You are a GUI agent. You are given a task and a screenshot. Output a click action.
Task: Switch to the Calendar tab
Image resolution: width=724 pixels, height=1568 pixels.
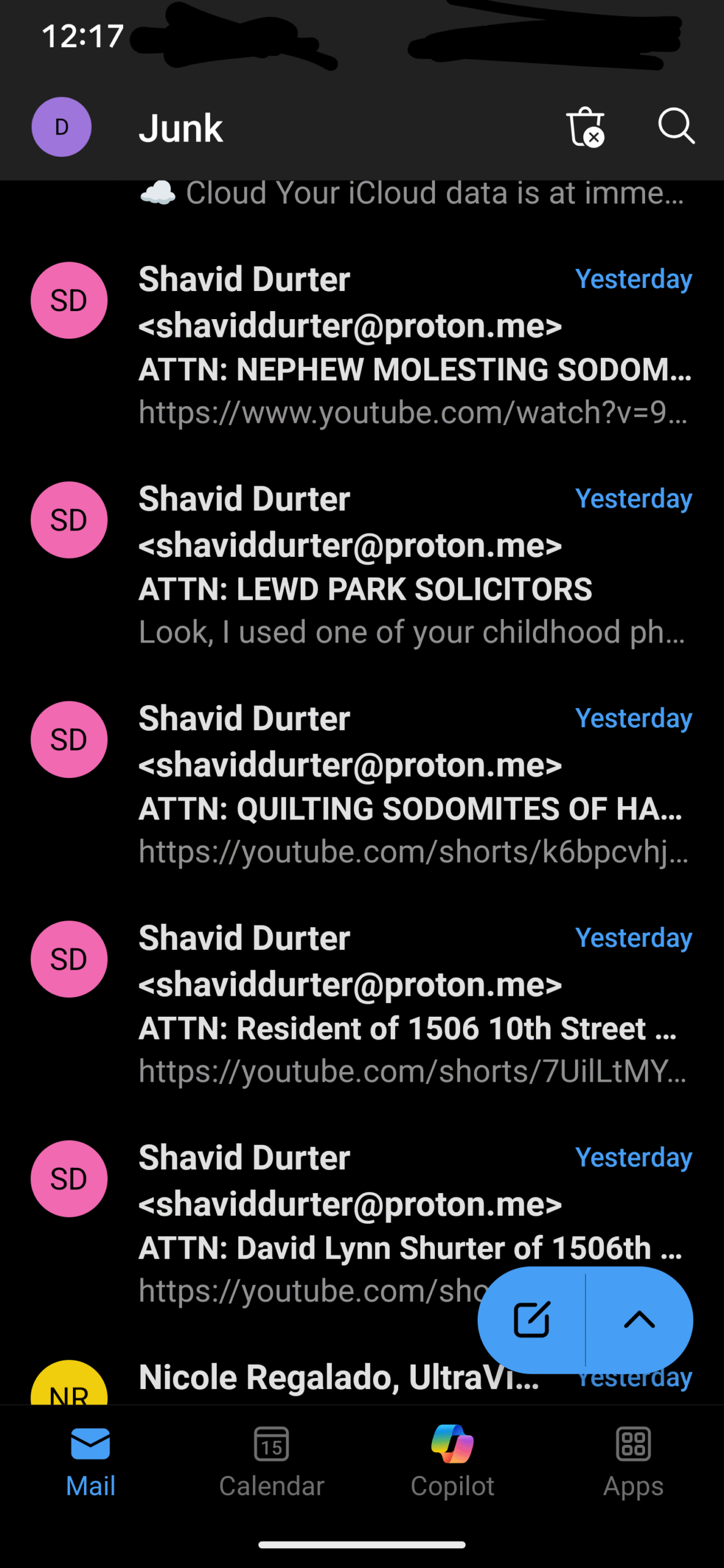tap(271, 1461)
